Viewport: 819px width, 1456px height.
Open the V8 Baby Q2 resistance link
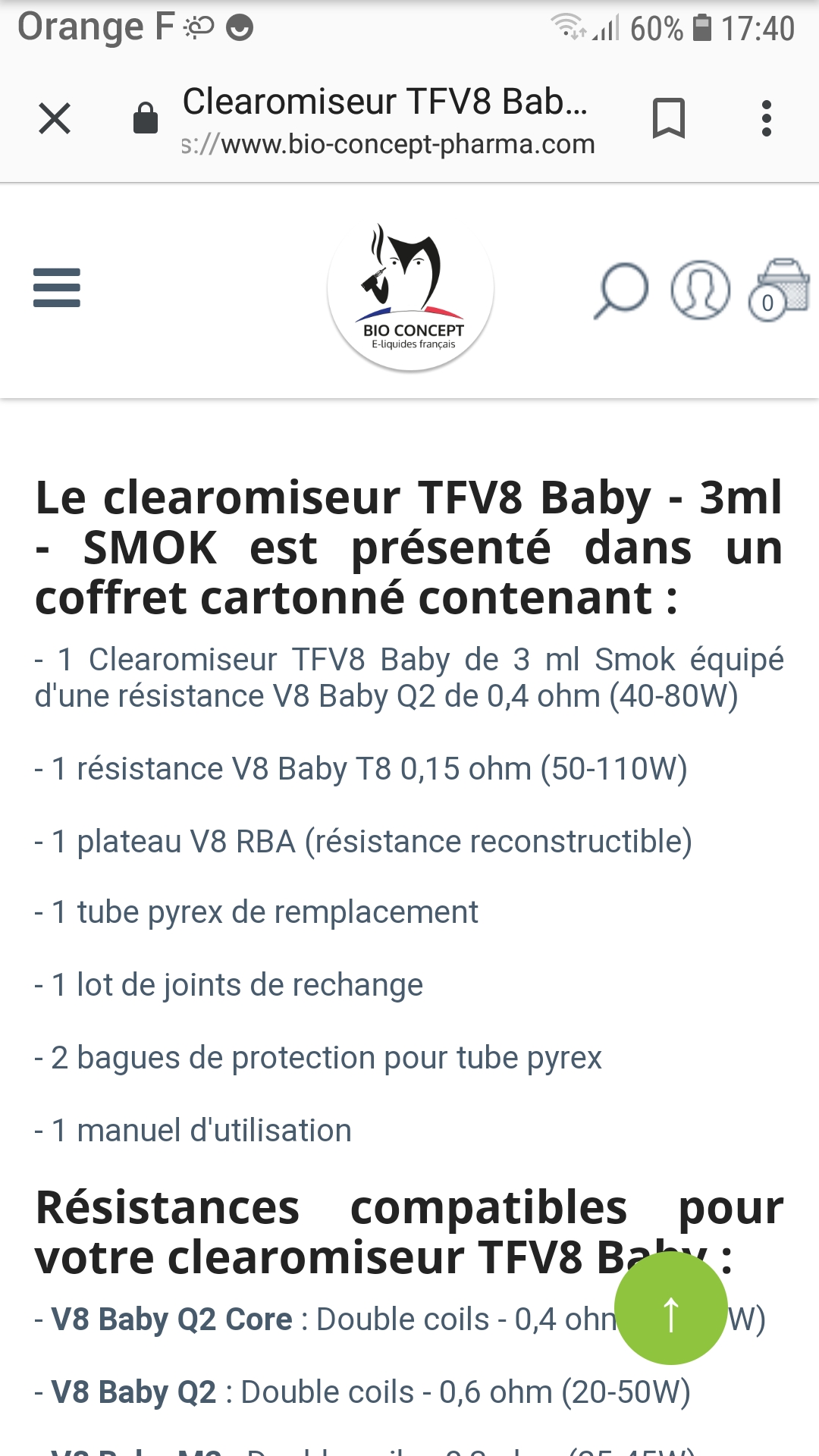(x=133, y=1392)
